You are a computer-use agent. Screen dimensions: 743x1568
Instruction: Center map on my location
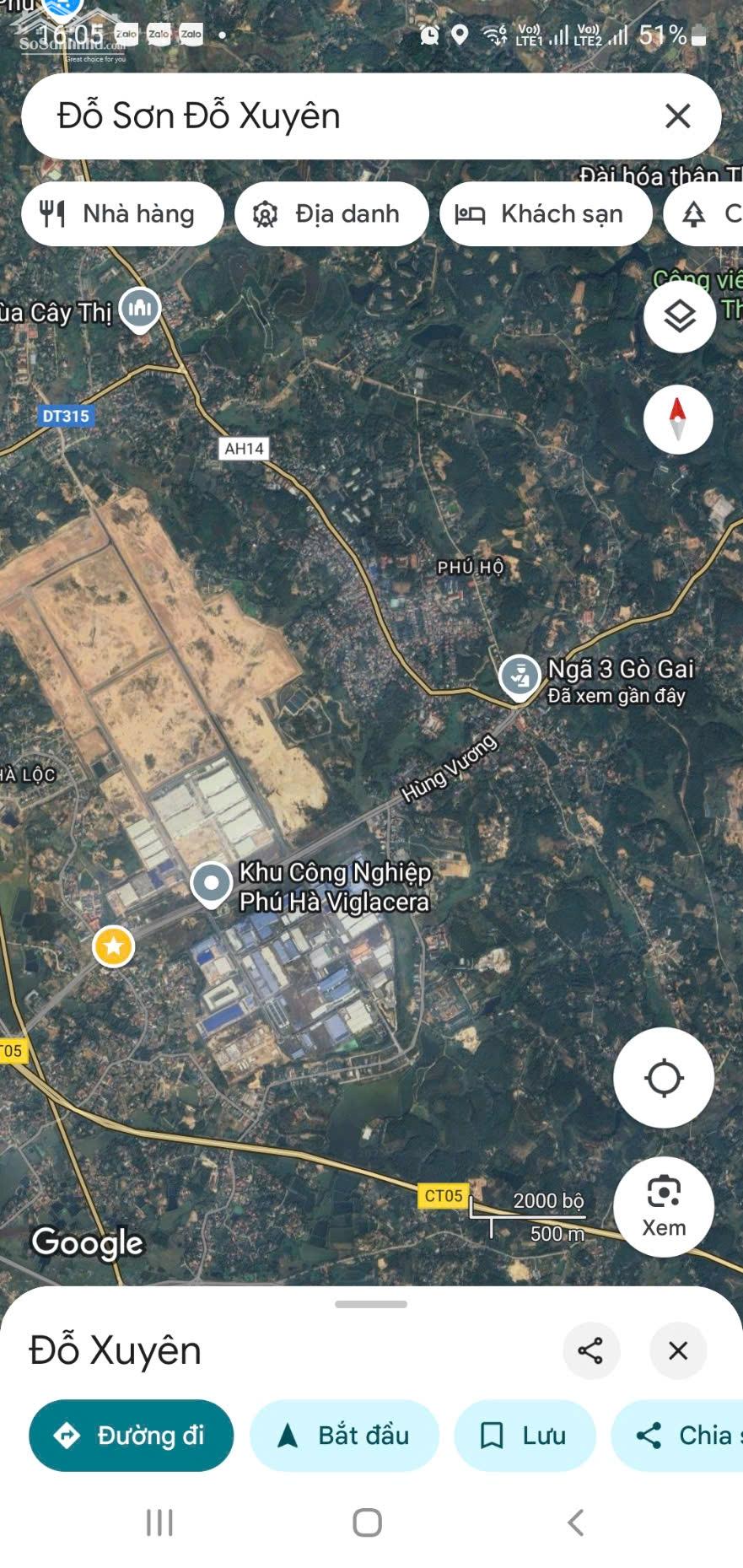tap(664, 1077)
